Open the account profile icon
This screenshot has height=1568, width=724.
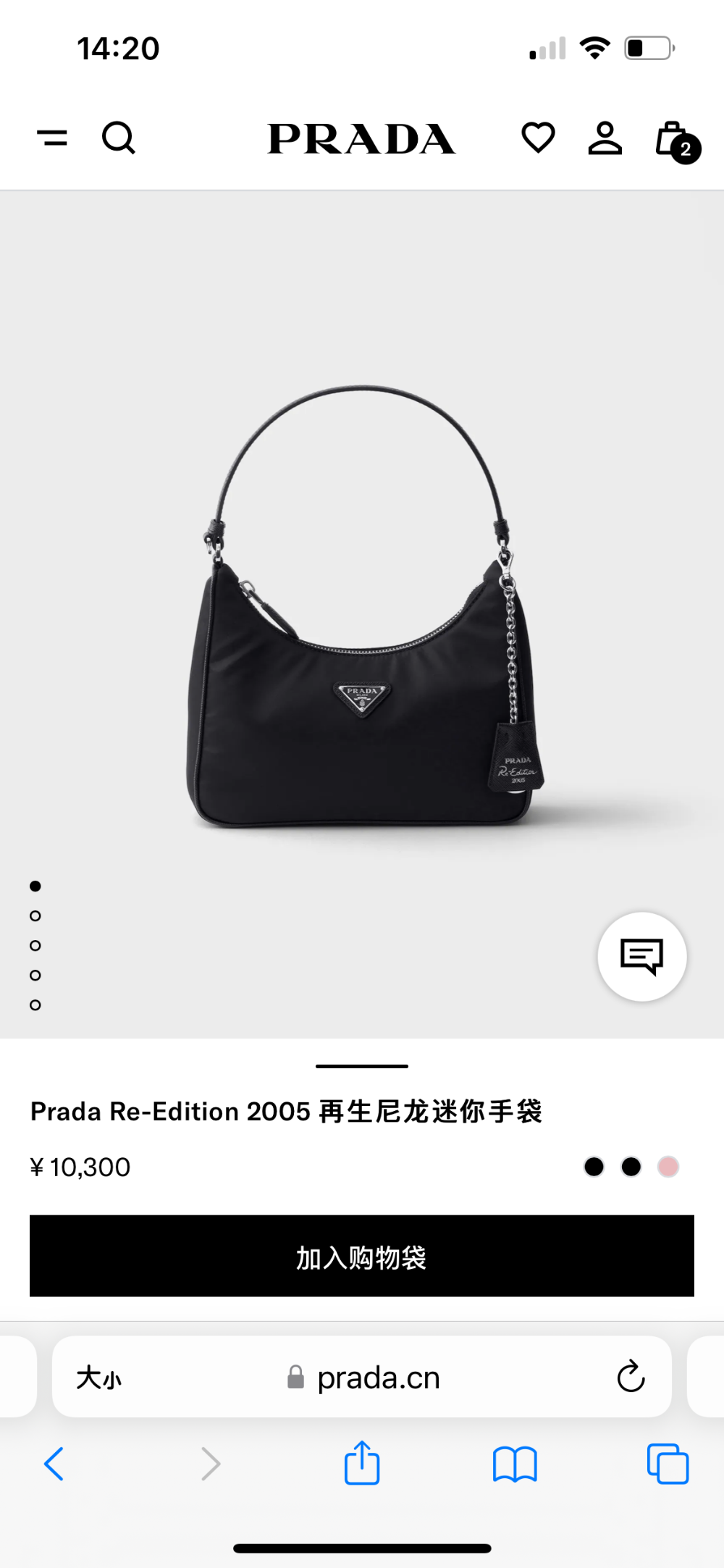(x=605, y=138)
